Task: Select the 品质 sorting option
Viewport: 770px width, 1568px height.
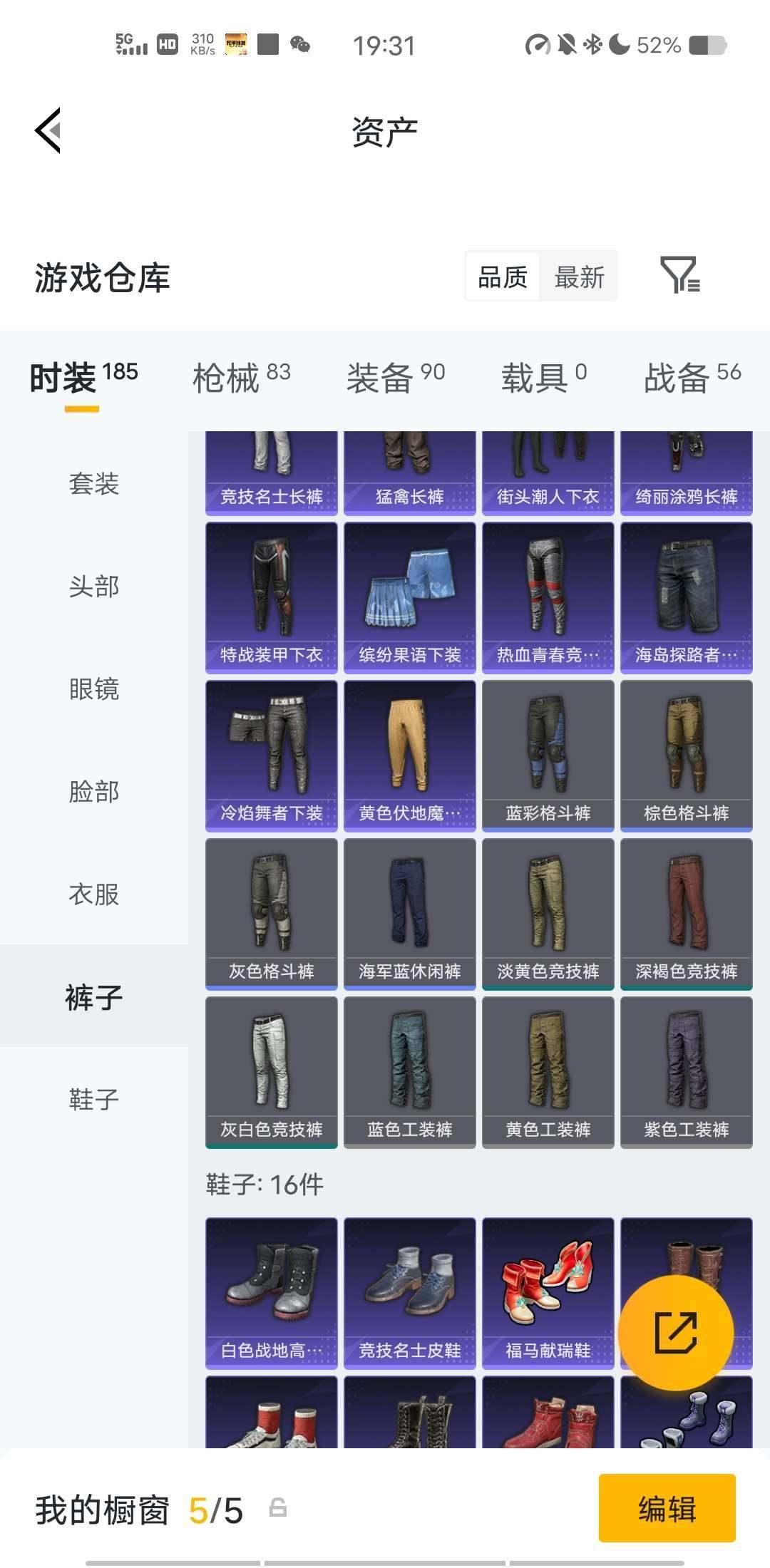Action: (x=501, y=278)
